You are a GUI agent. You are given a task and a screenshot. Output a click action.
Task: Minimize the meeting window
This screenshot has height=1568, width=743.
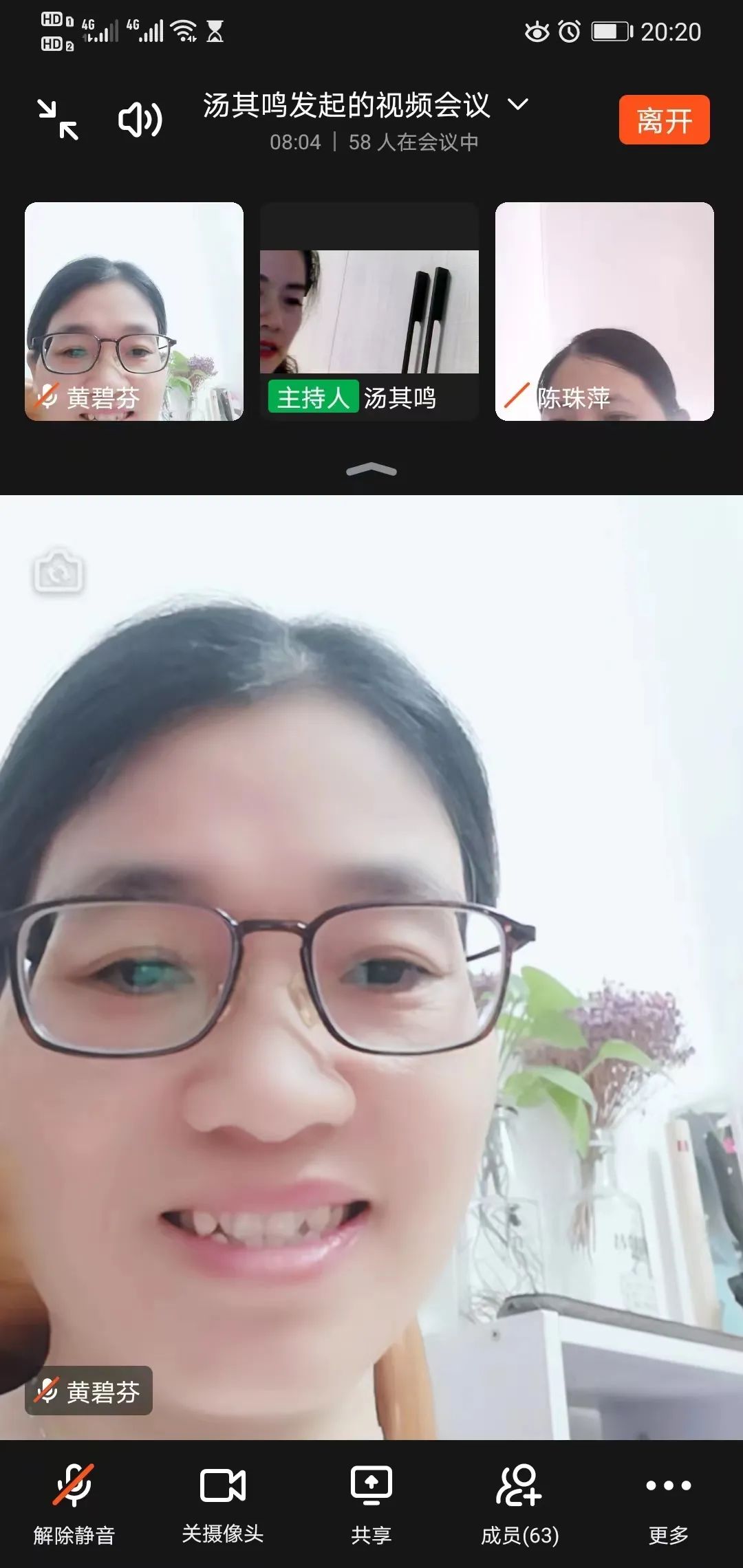coord(58,120)
